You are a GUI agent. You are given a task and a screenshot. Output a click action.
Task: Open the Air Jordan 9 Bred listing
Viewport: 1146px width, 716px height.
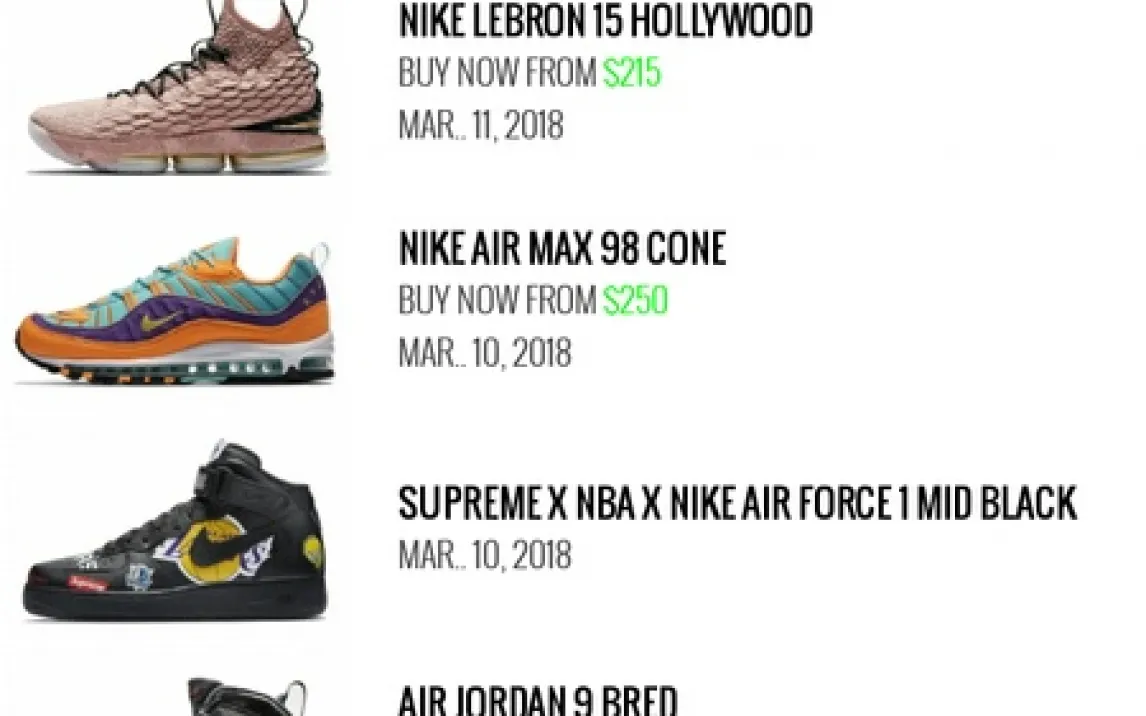click(537, 700)
